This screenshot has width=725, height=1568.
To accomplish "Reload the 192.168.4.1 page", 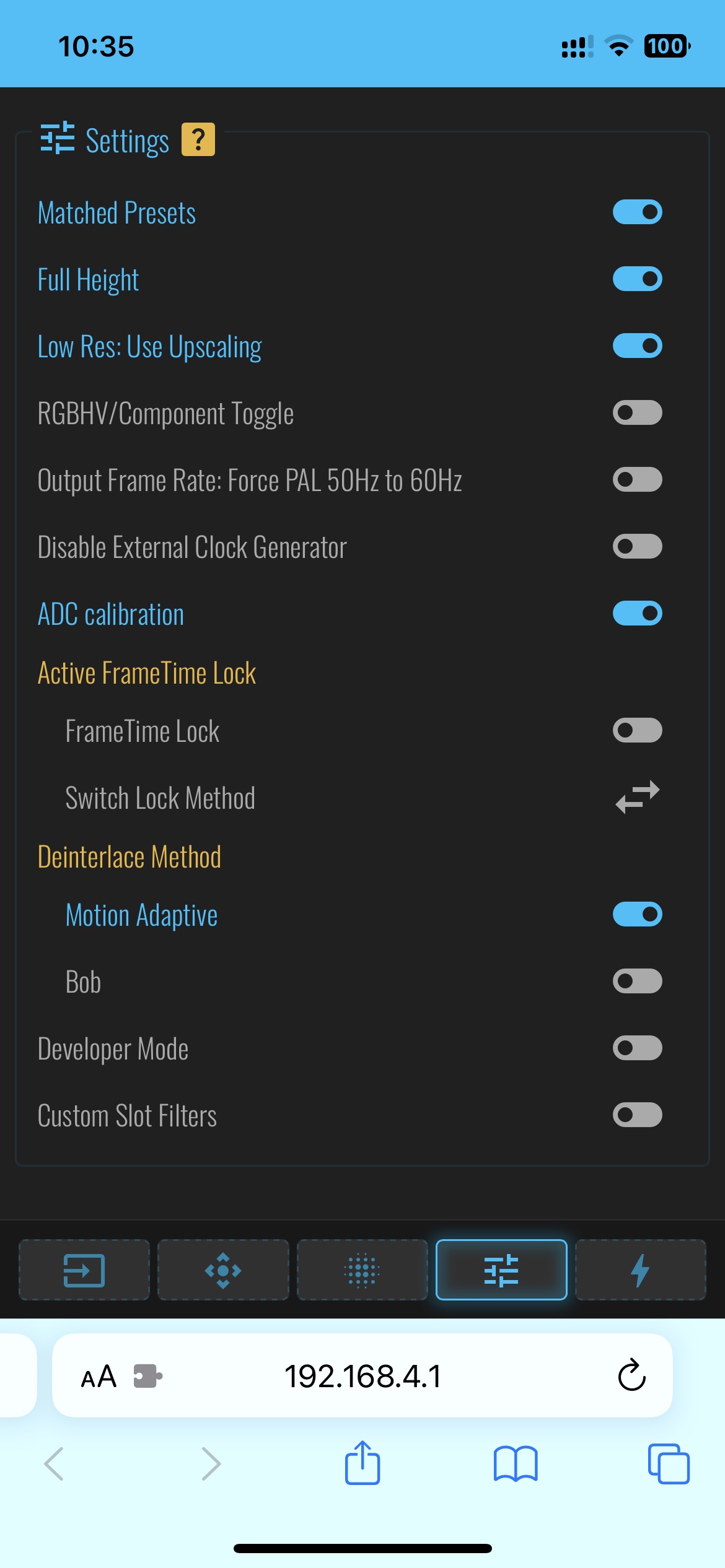I will 632,1376.
